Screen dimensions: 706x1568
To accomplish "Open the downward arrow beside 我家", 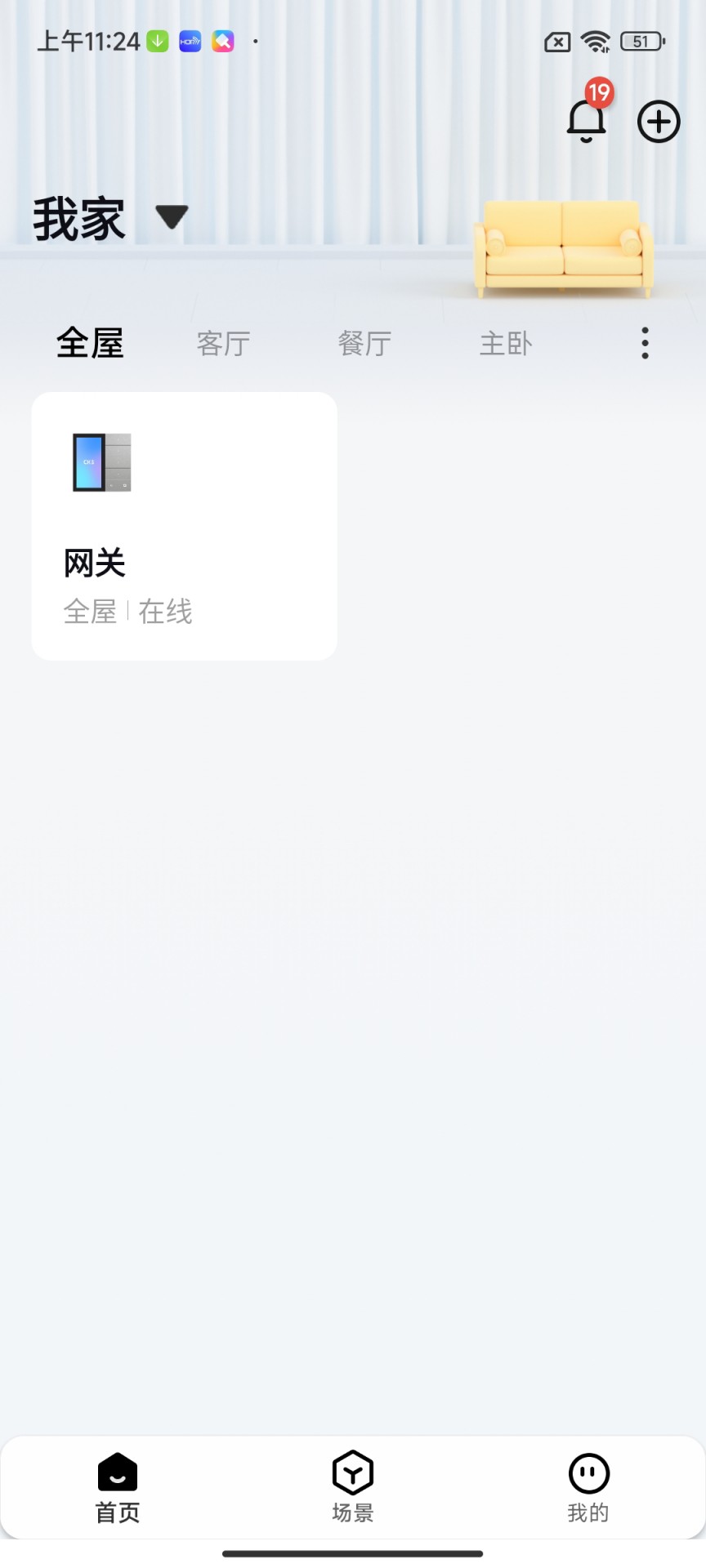I will [x=170, y=216].
